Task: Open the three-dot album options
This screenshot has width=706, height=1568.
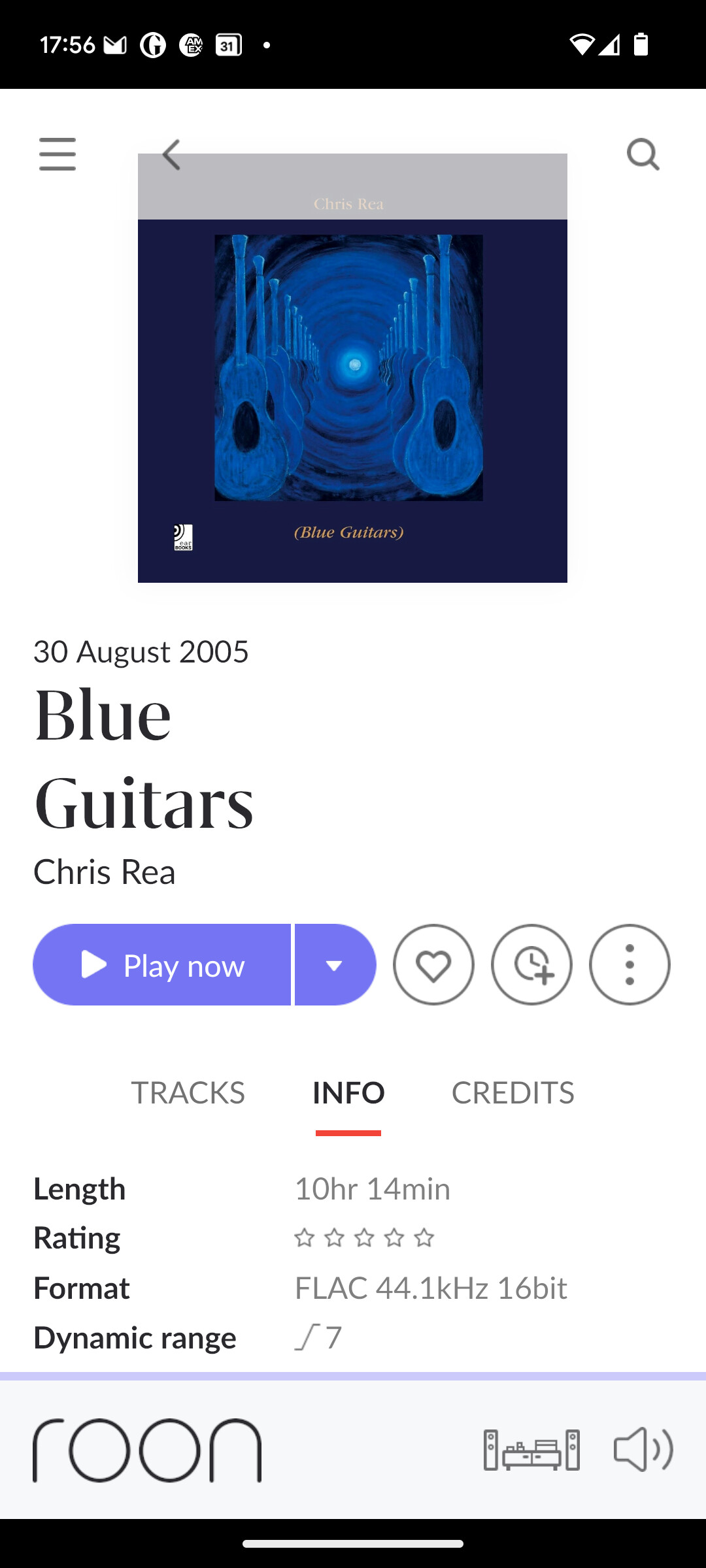Action: coord(630,964)
